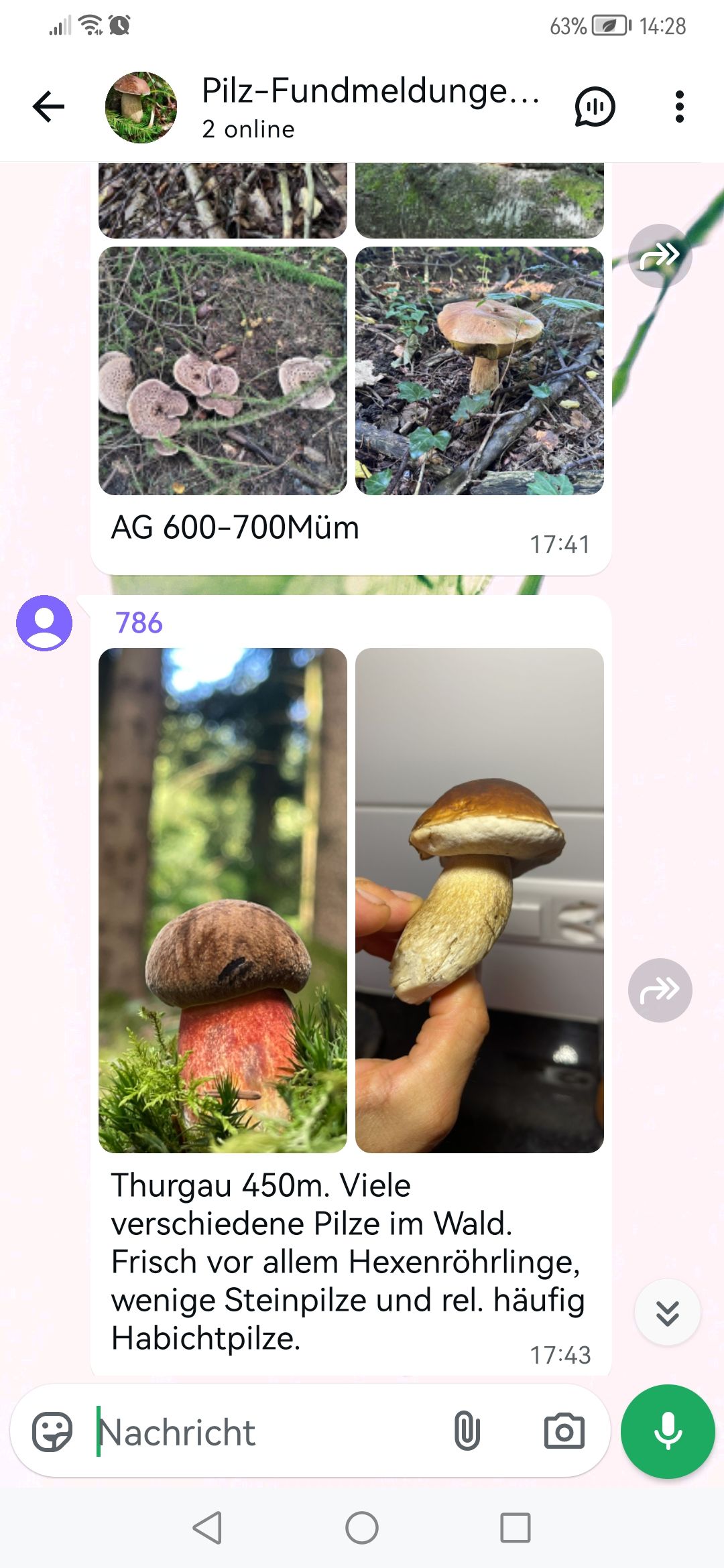724x1568 pixels.
Task: Start a voice chat in the group
Action: pyautogui.click(x=594, y=107)
